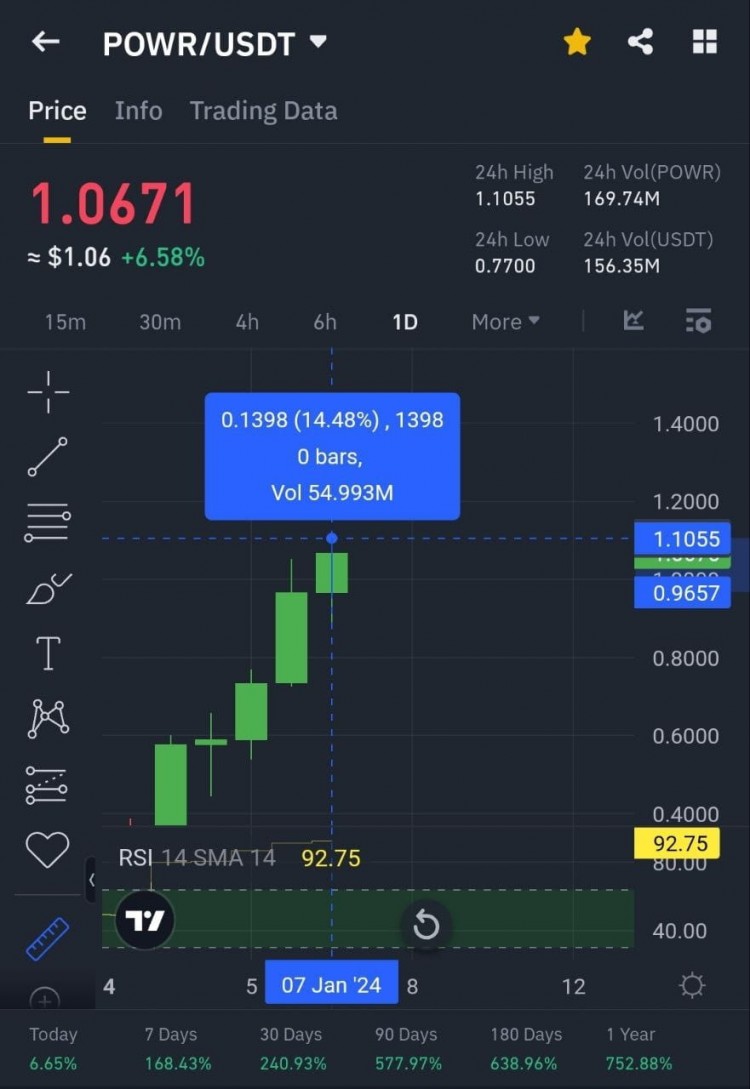Switch to the Info tab

point(138,111)
